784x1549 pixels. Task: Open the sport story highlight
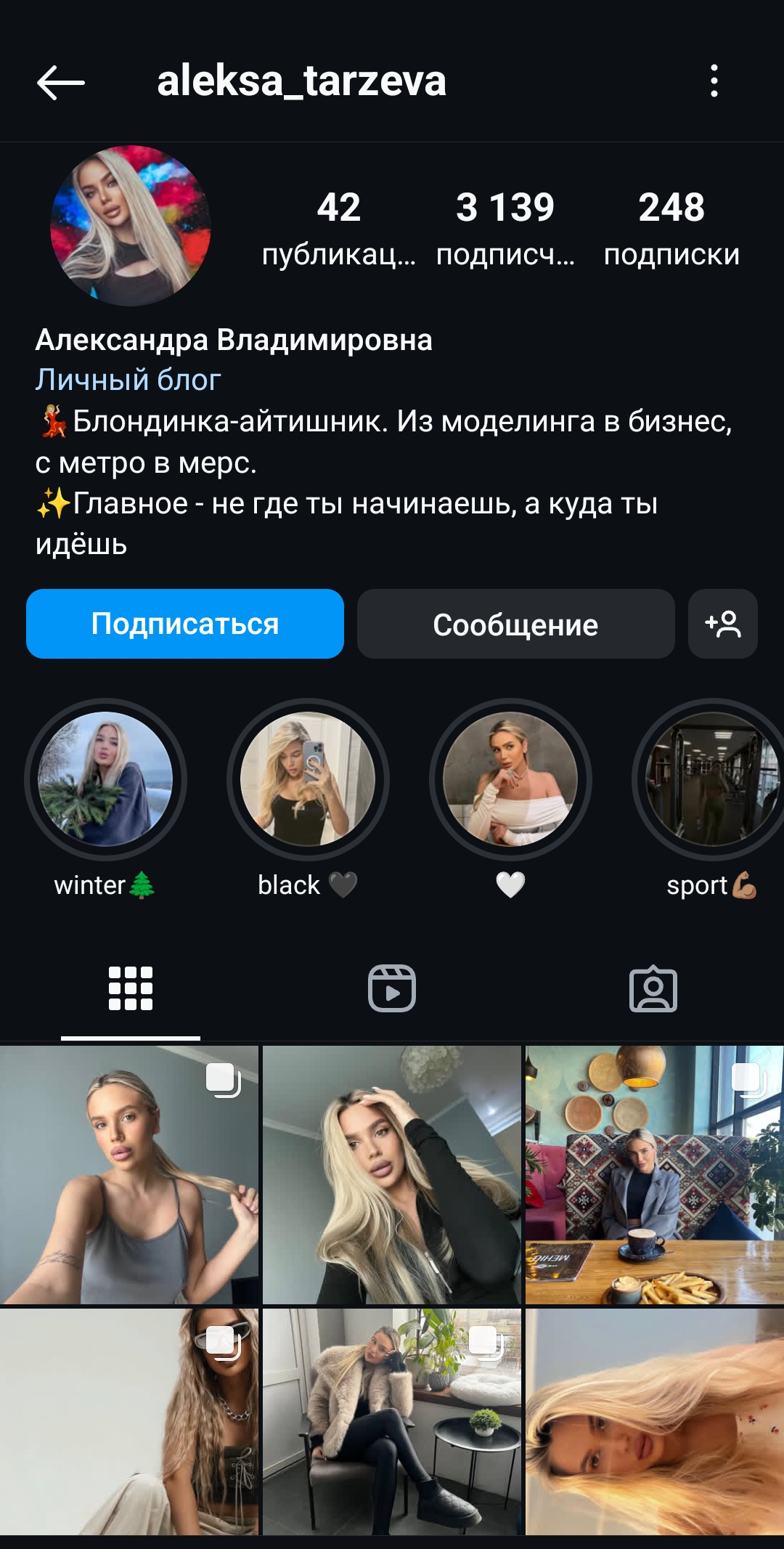(x=711, y=779)
